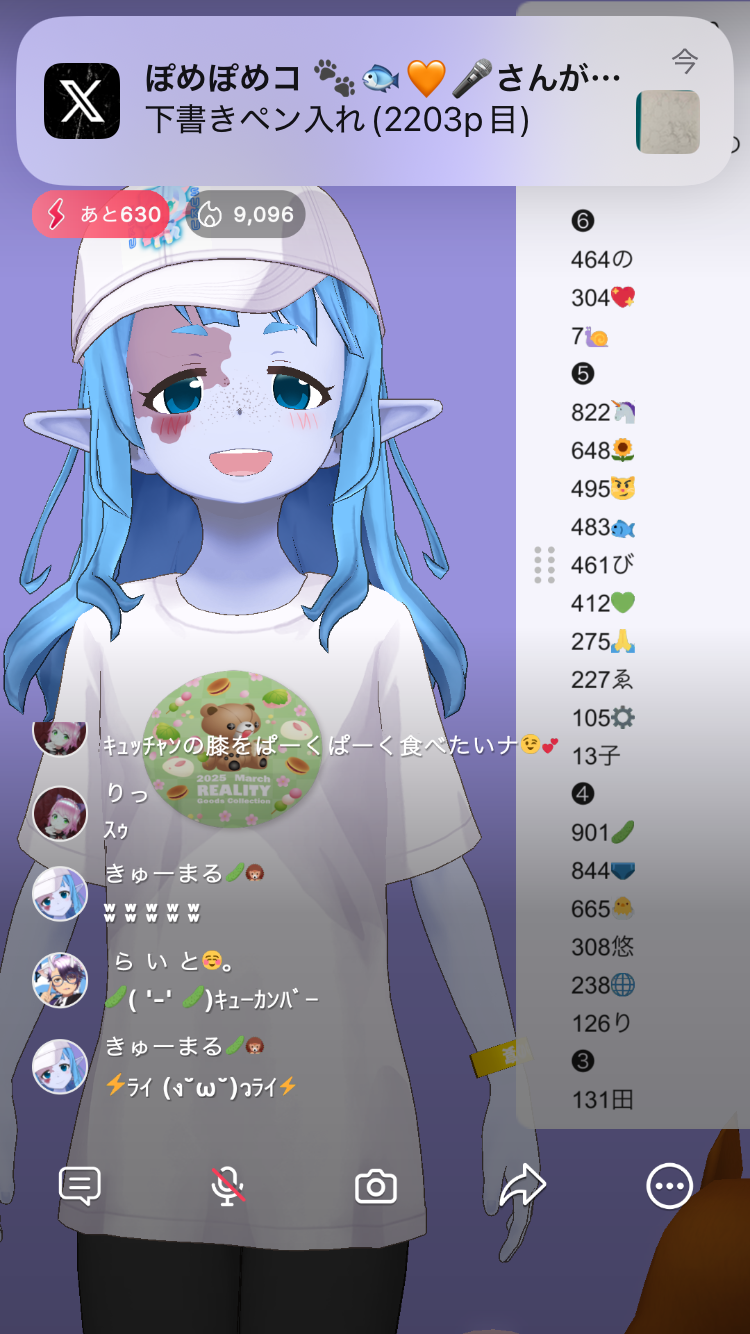This screenshot has height=1334, width=750.
Task: Open the 9,096 points counter
Action: (x=248, y=214)
